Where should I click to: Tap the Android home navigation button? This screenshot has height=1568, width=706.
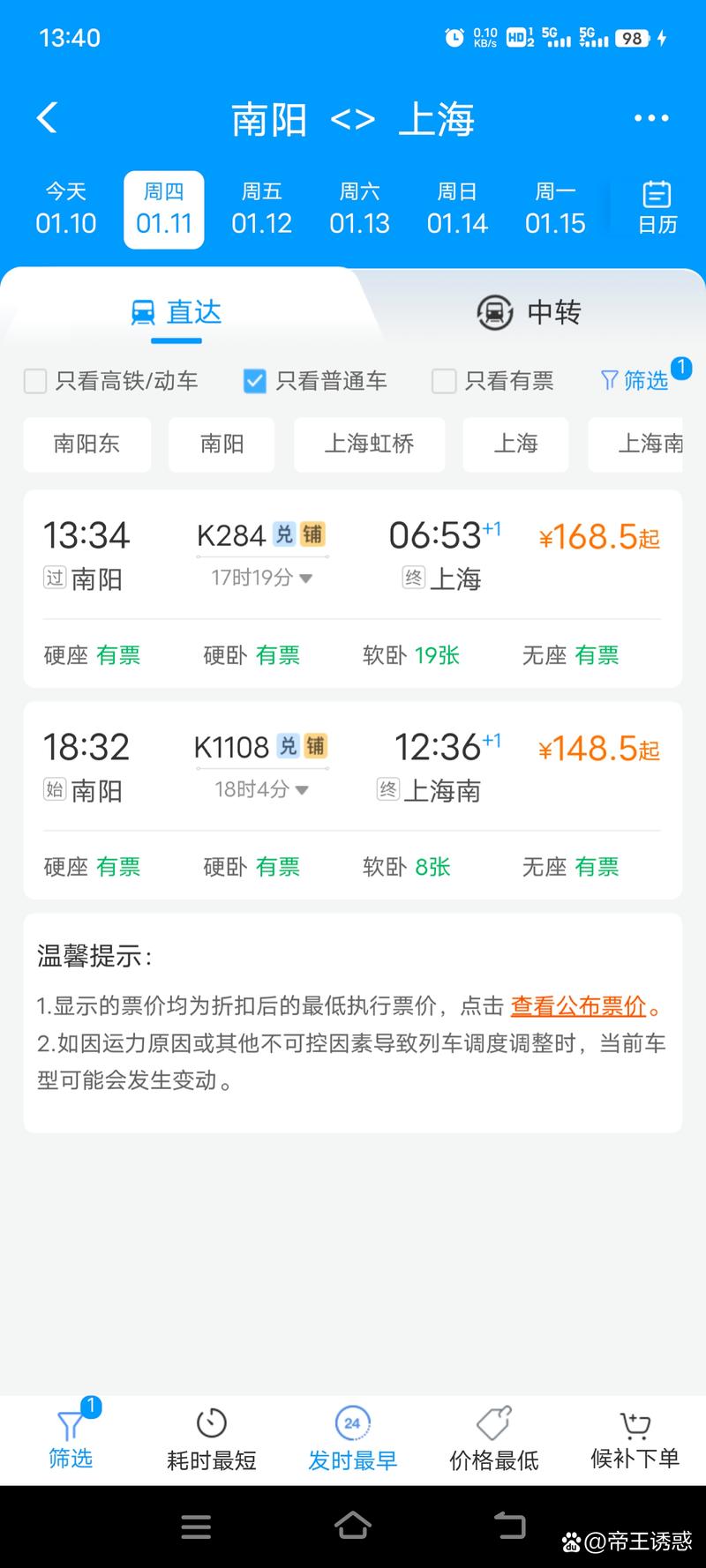pyautogui.click(x=353, y=1527)
